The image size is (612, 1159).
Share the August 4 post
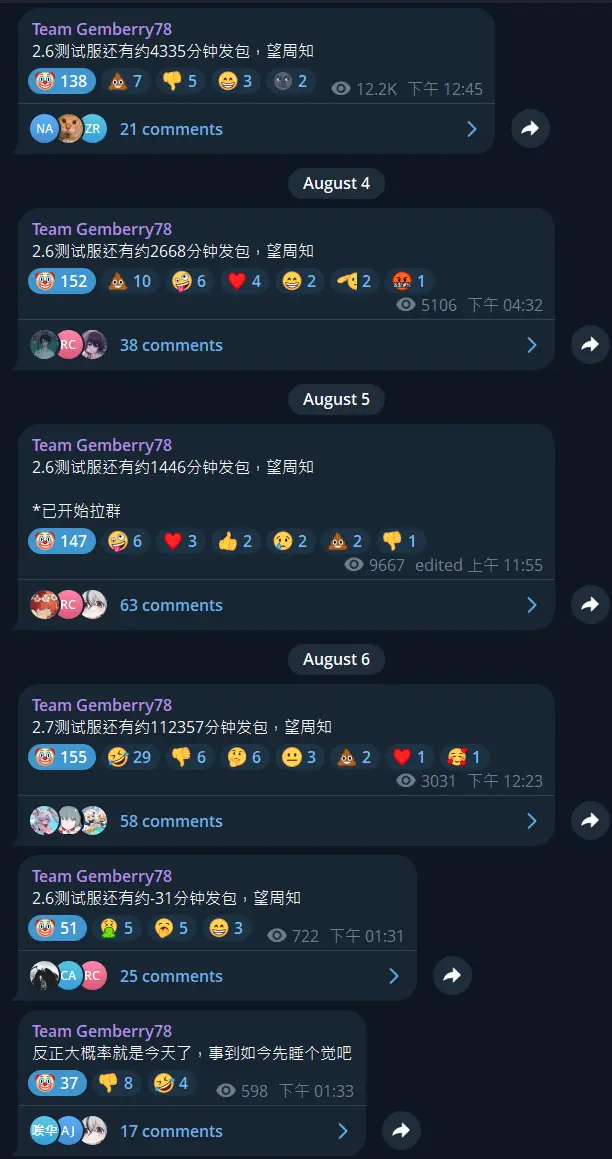[590, 345]
